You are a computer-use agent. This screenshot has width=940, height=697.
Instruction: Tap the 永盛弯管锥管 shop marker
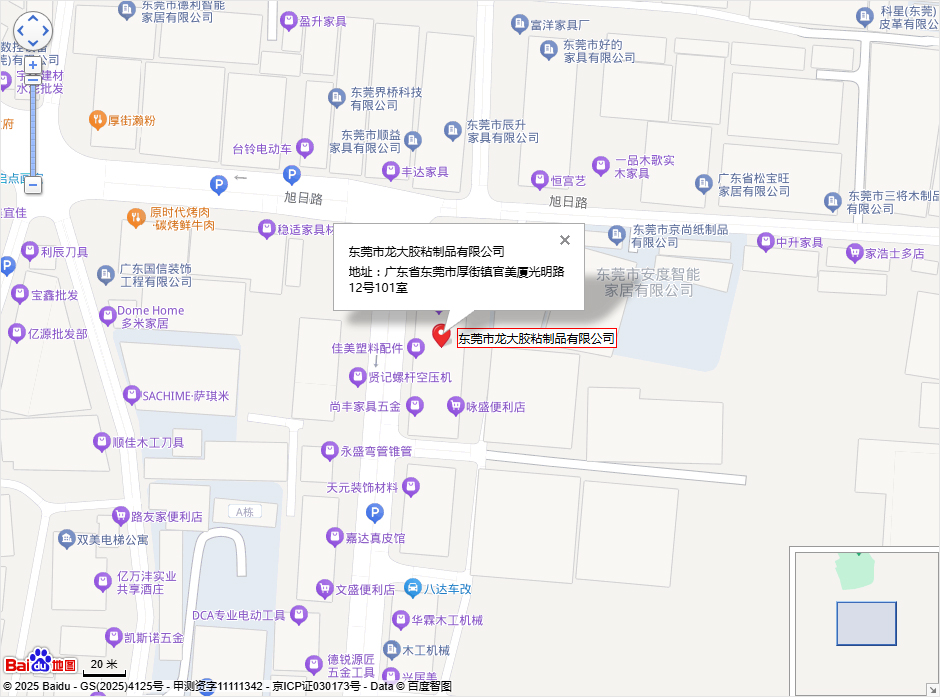330,451
